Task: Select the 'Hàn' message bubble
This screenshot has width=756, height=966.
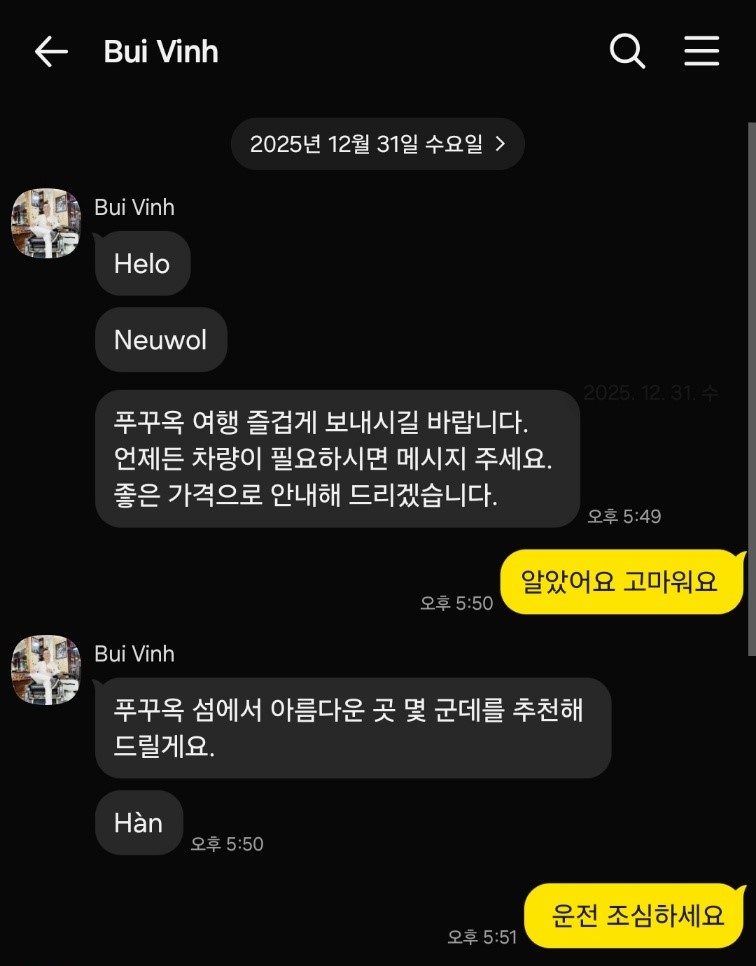Action: (x=138, y=823)
